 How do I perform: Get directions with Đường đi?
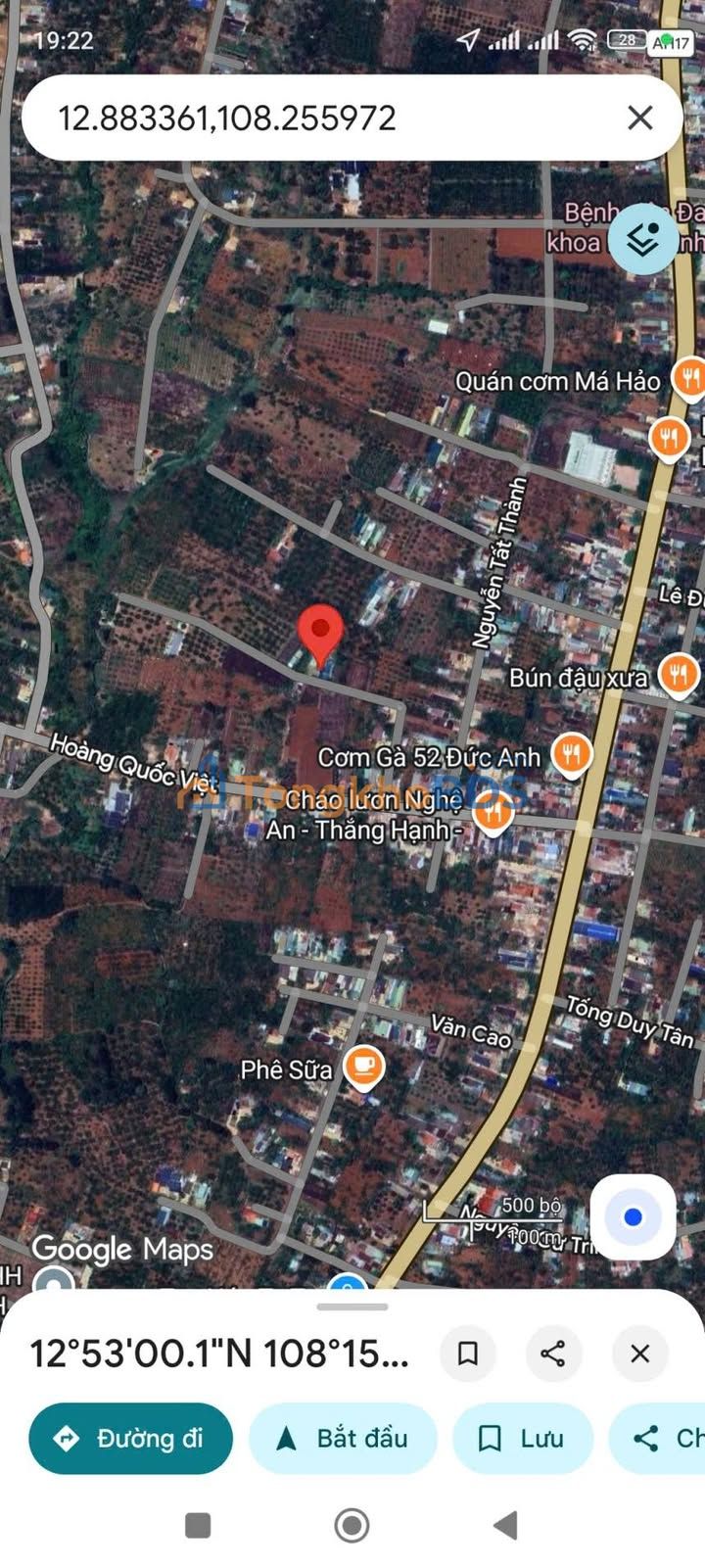(x=131, y=1438)
